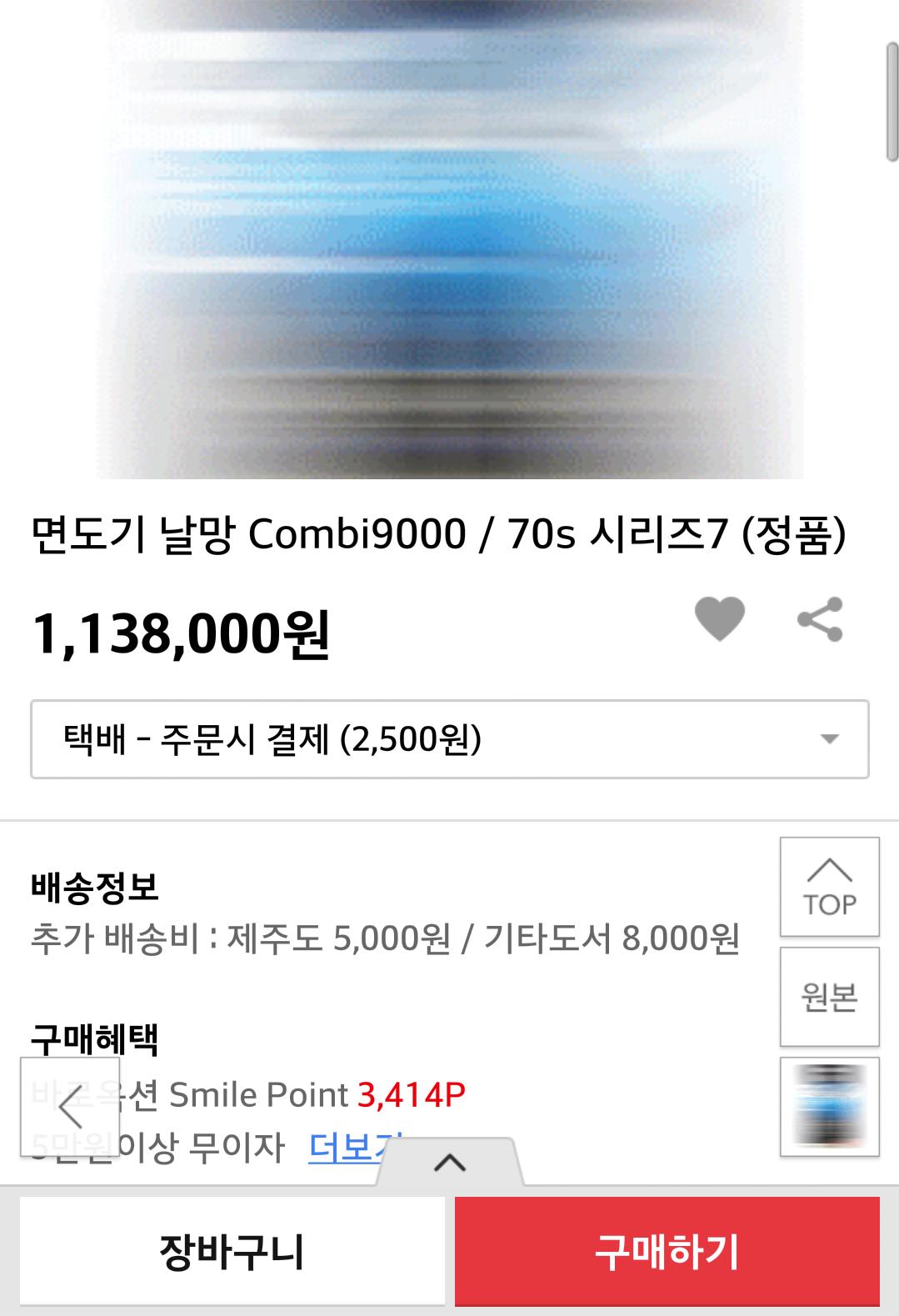This screenshot has width=899, height=1316.
Task: Go back with the left arrow
Action: pos(70,1107)
